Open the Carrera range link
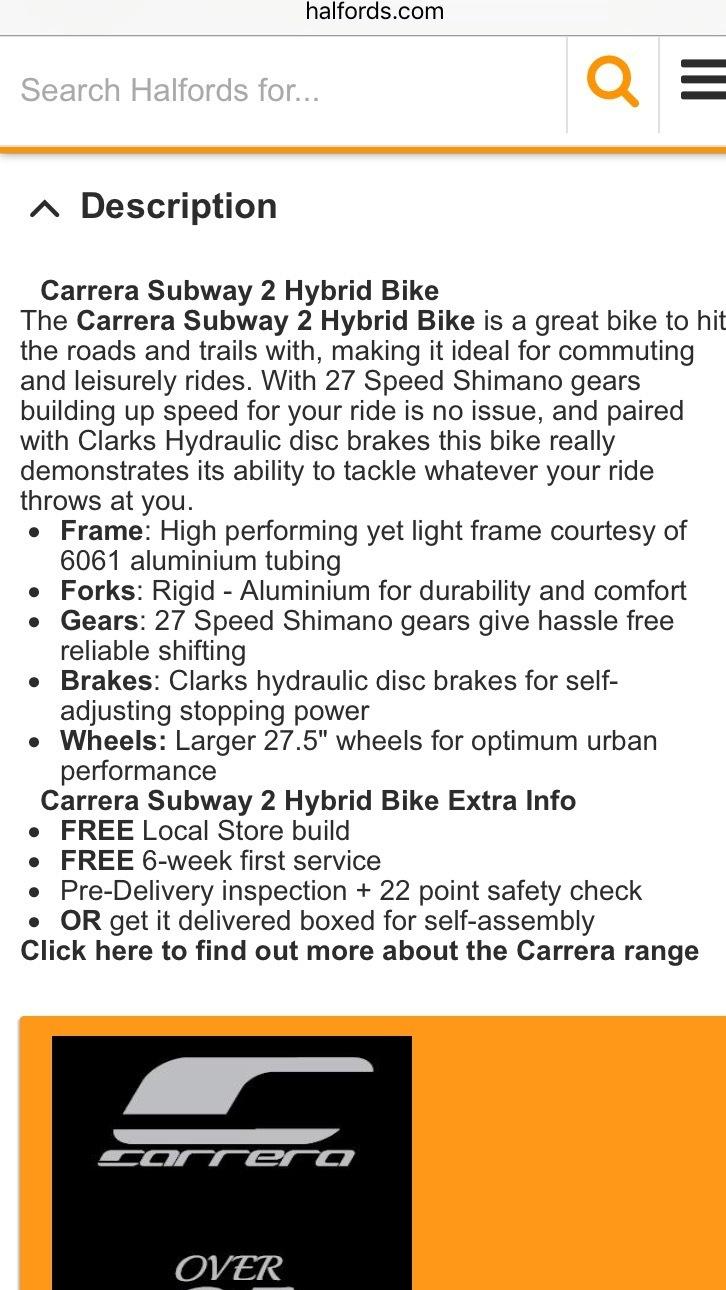726x1290 pixels. pos(359,951)
